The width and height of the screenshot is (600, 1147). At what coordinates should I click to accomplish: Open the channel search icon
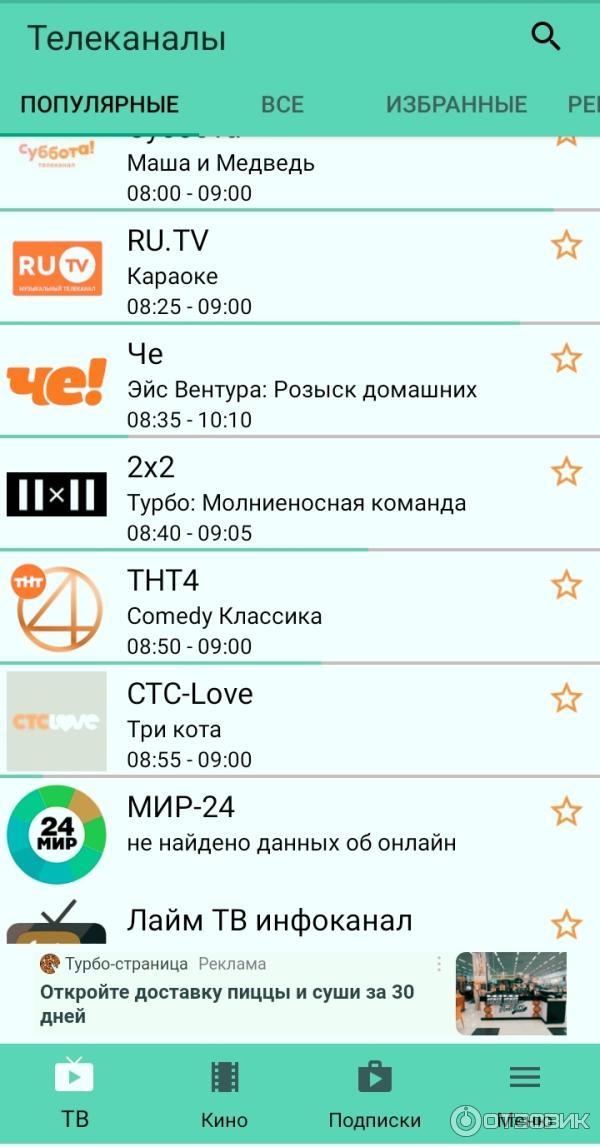point(546,37)
